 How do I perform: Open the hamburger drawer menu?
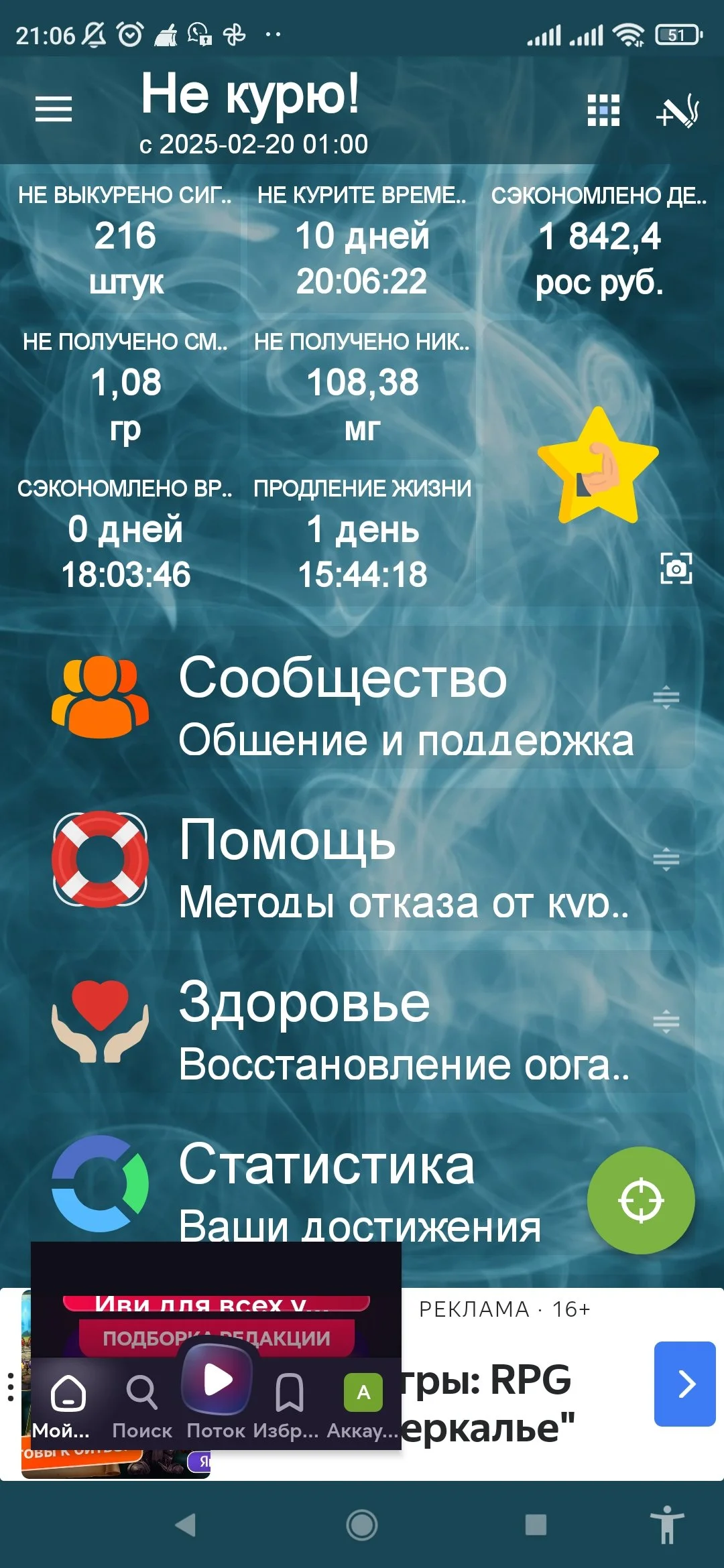(x=54, y=109)
